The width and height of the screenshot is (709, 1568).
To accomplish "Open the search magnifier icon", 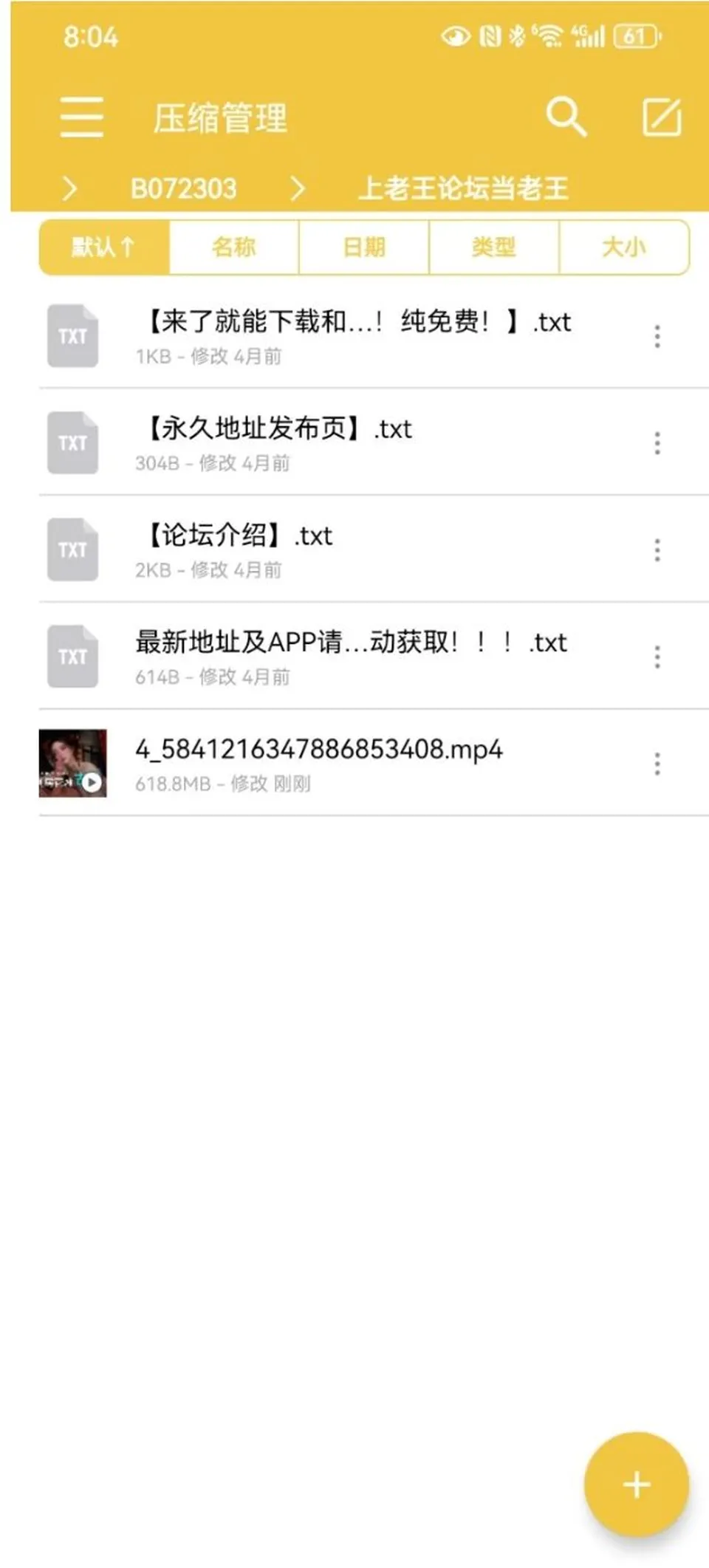I will coord(566,117).
